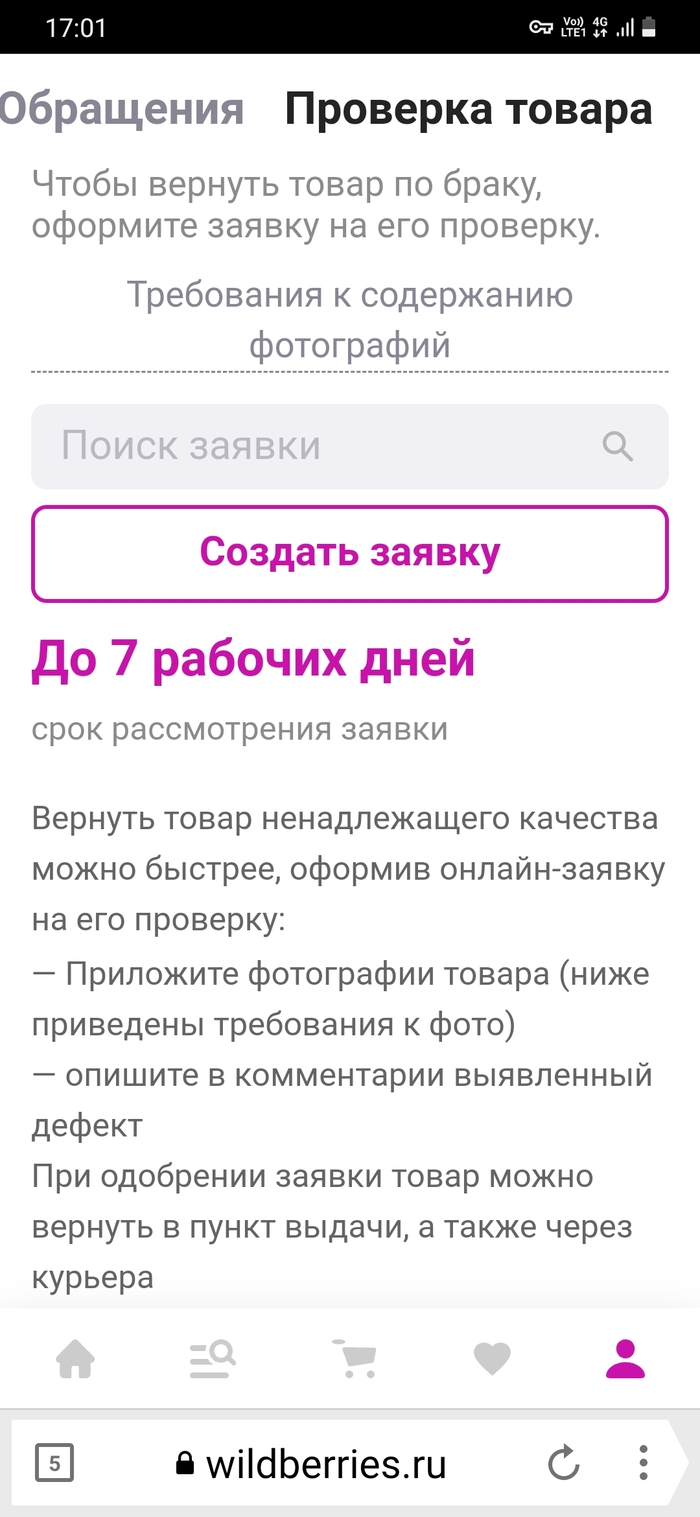Open the browser overflow menu

(x=643, y=1465)
